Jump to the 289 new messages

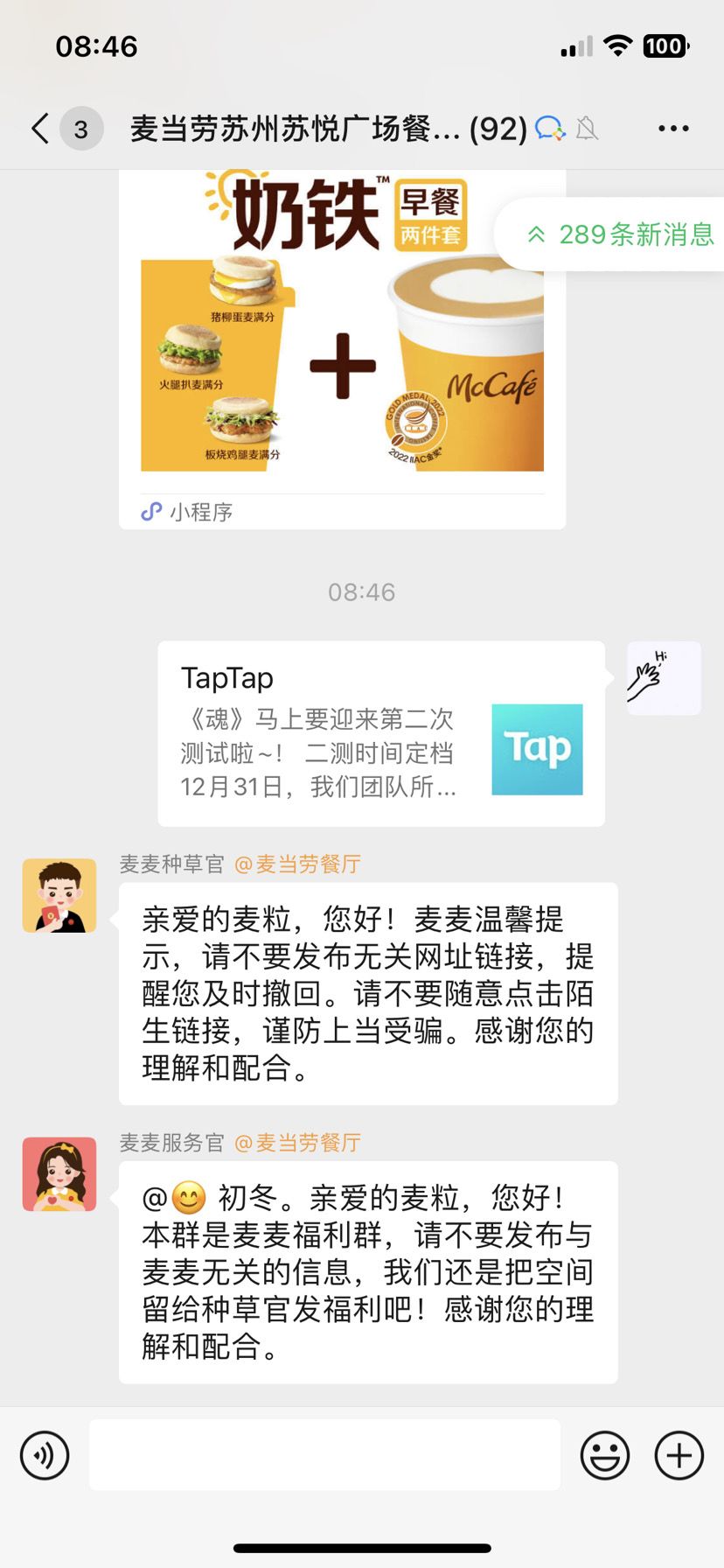click(x=621, y=234)
